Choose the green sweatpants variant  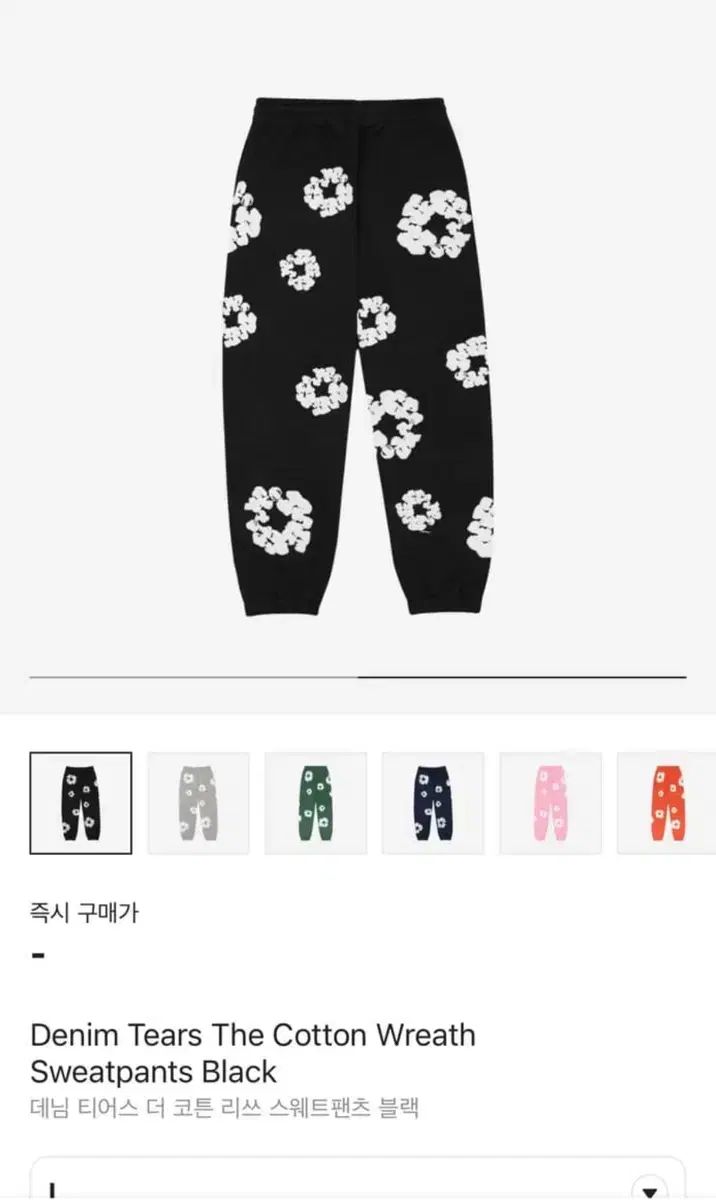tap(315, 802)
